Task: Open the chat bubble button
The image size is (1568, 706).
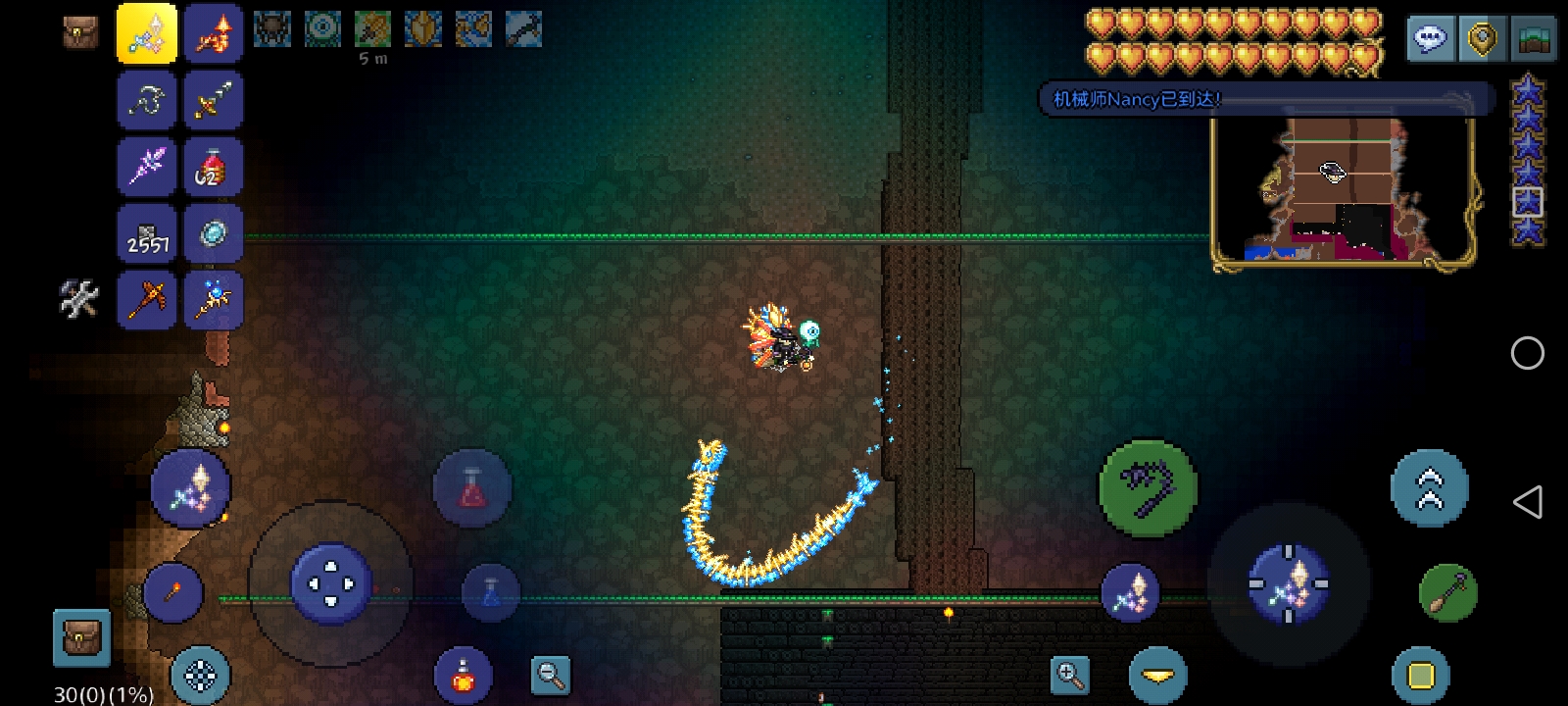Action: tap(1430, 39)
